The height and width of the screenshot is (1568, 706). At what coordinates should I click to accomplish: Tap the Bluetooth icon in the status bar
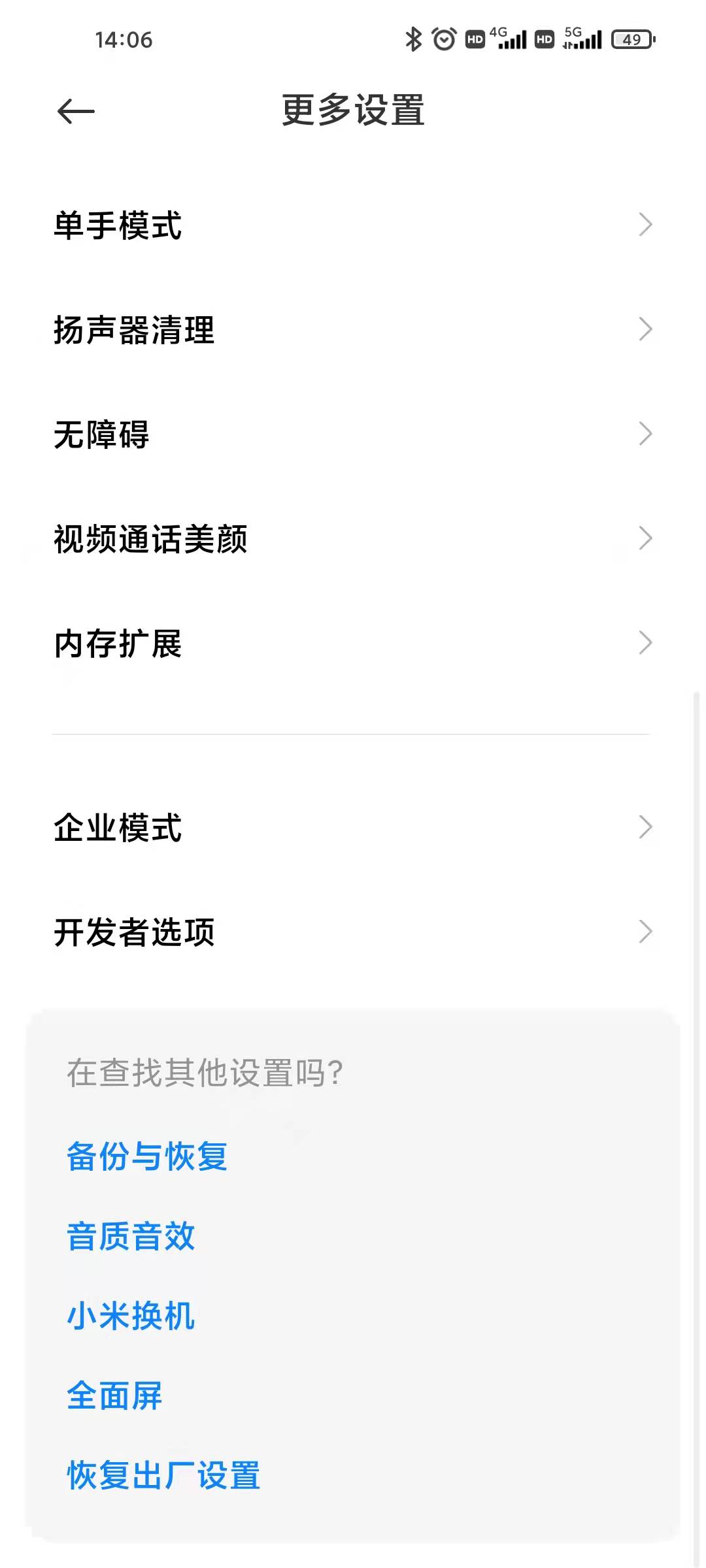412,41
